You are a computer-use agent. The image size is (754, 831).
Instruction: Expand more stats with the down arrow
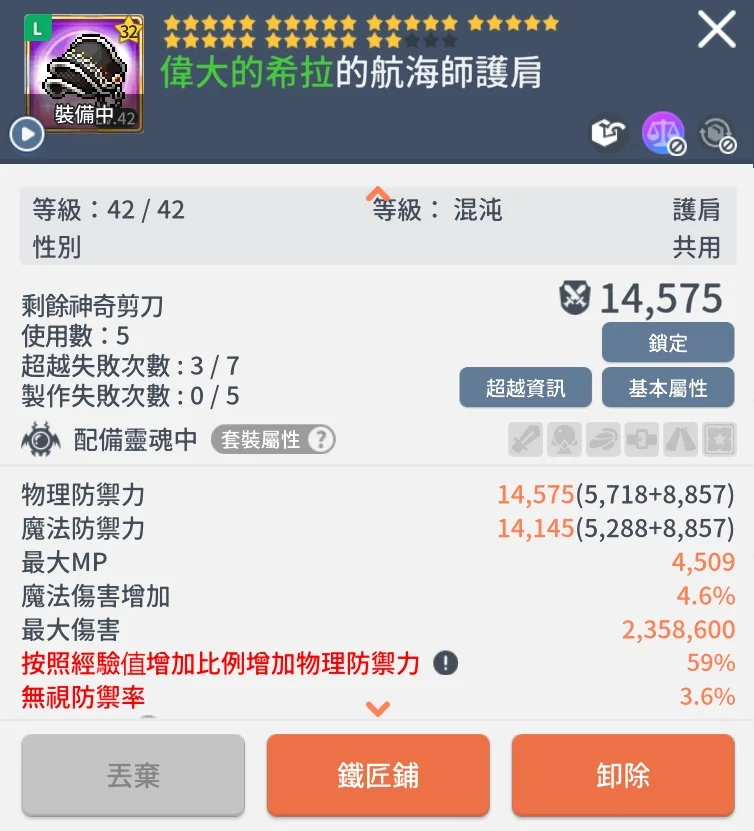point(377,709)
